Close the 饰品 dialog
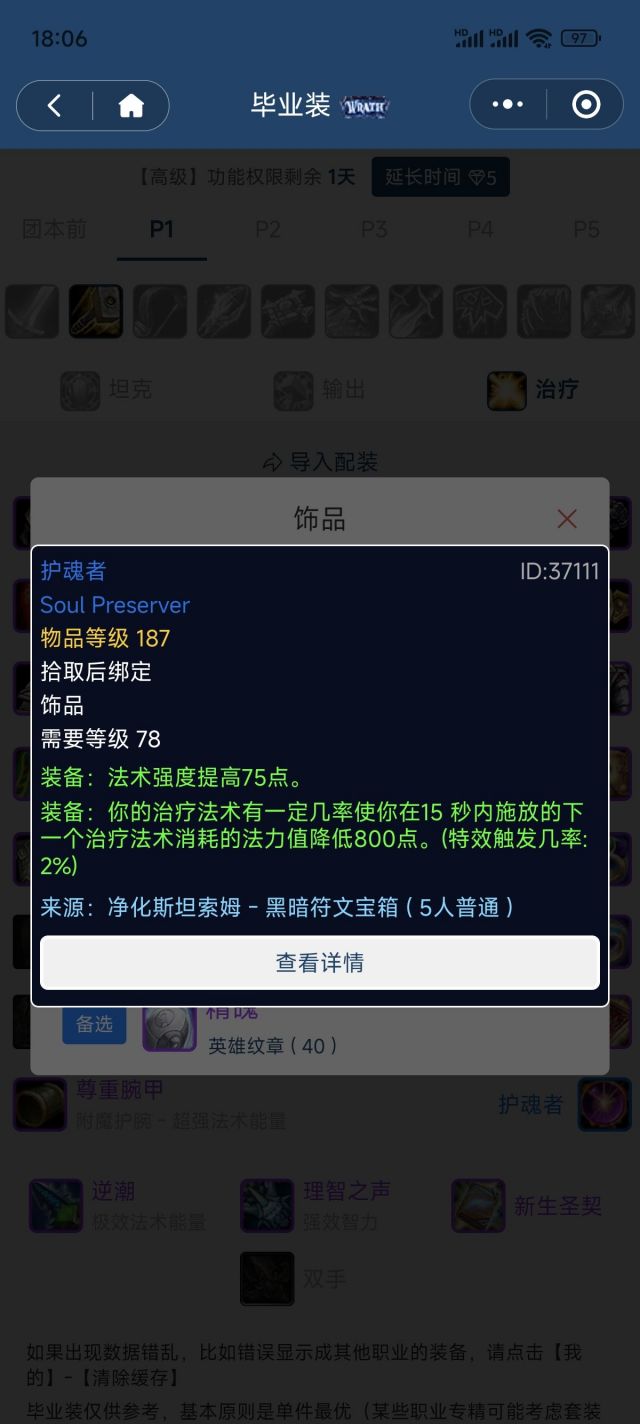Screen dimensions: 640x1424 click(x=567, y=518)
